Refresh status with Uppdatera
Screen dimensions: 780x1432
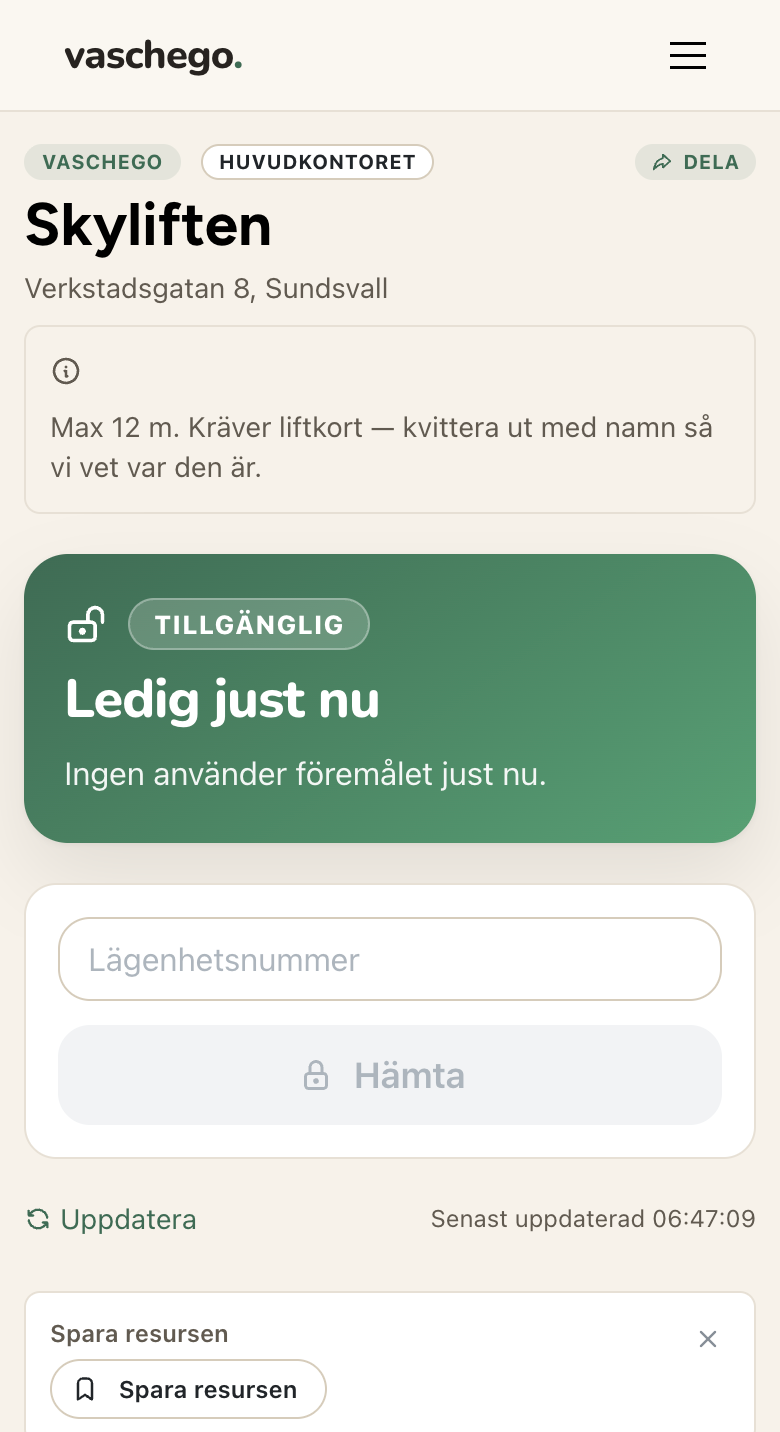click(x=111, y=1219)
